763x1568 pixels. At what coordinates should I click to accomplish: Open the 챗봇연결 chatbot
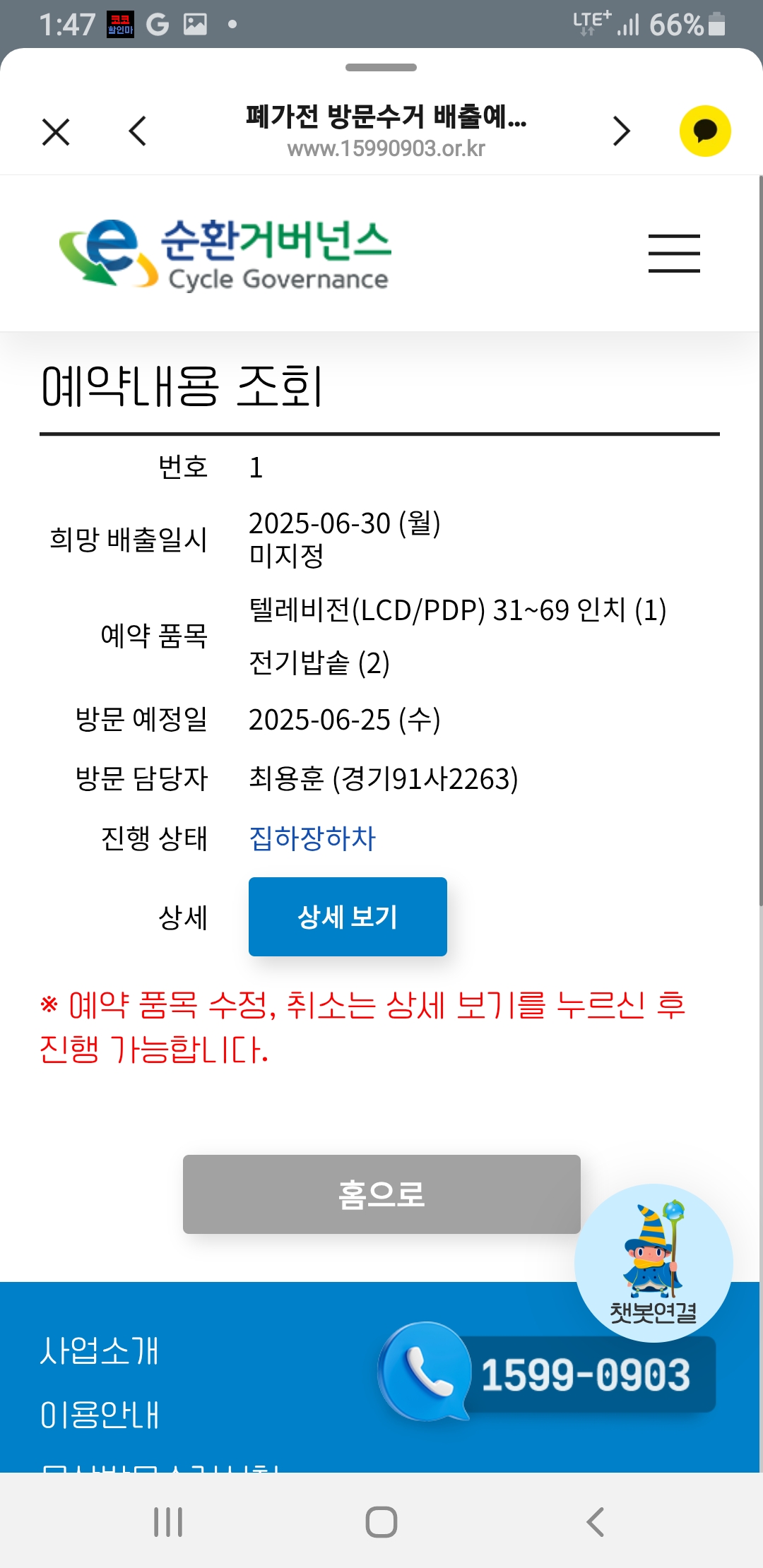653,1263
